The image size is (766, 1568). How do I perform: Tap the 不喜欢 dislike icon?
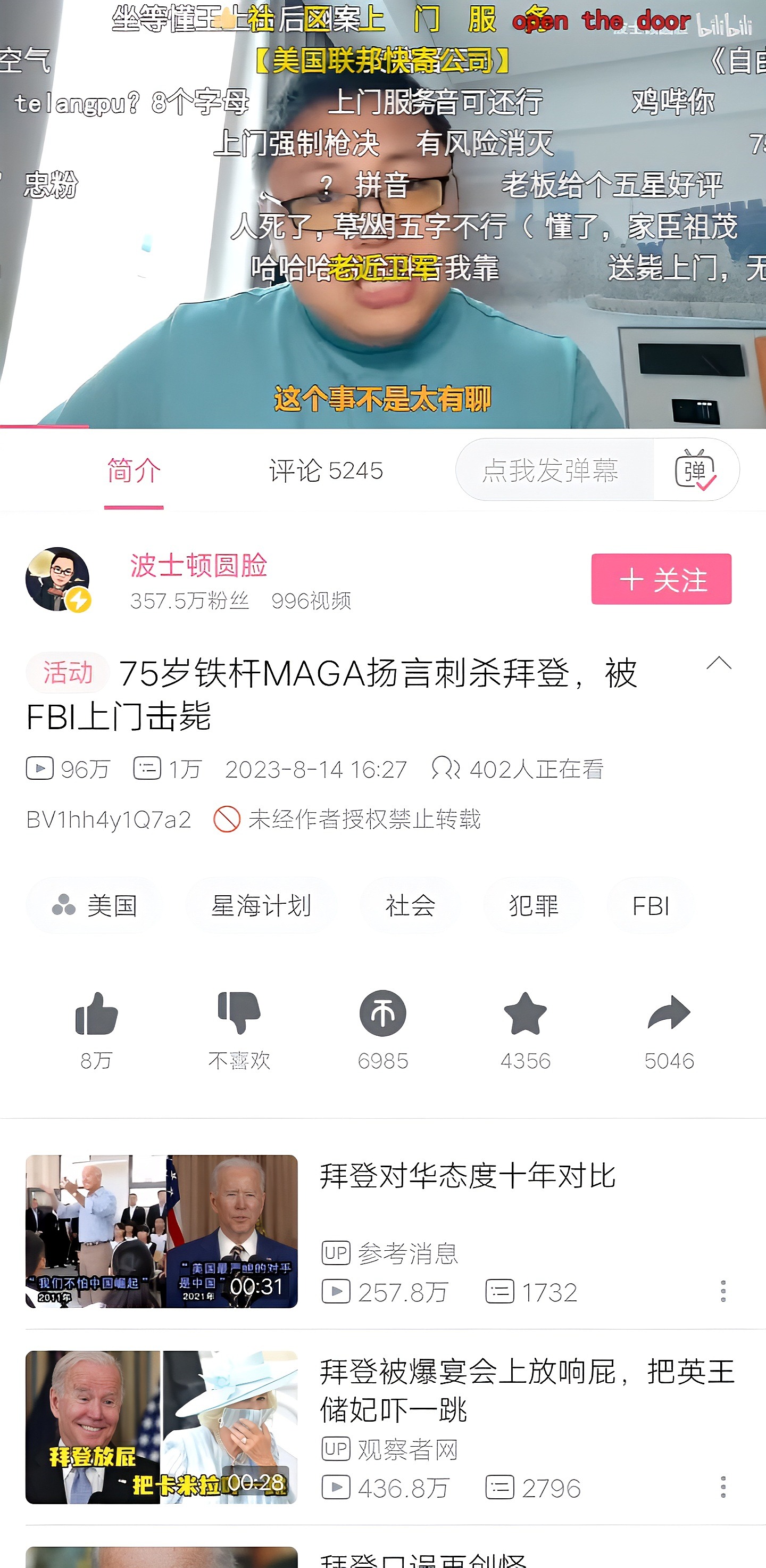coord(239,1013)
